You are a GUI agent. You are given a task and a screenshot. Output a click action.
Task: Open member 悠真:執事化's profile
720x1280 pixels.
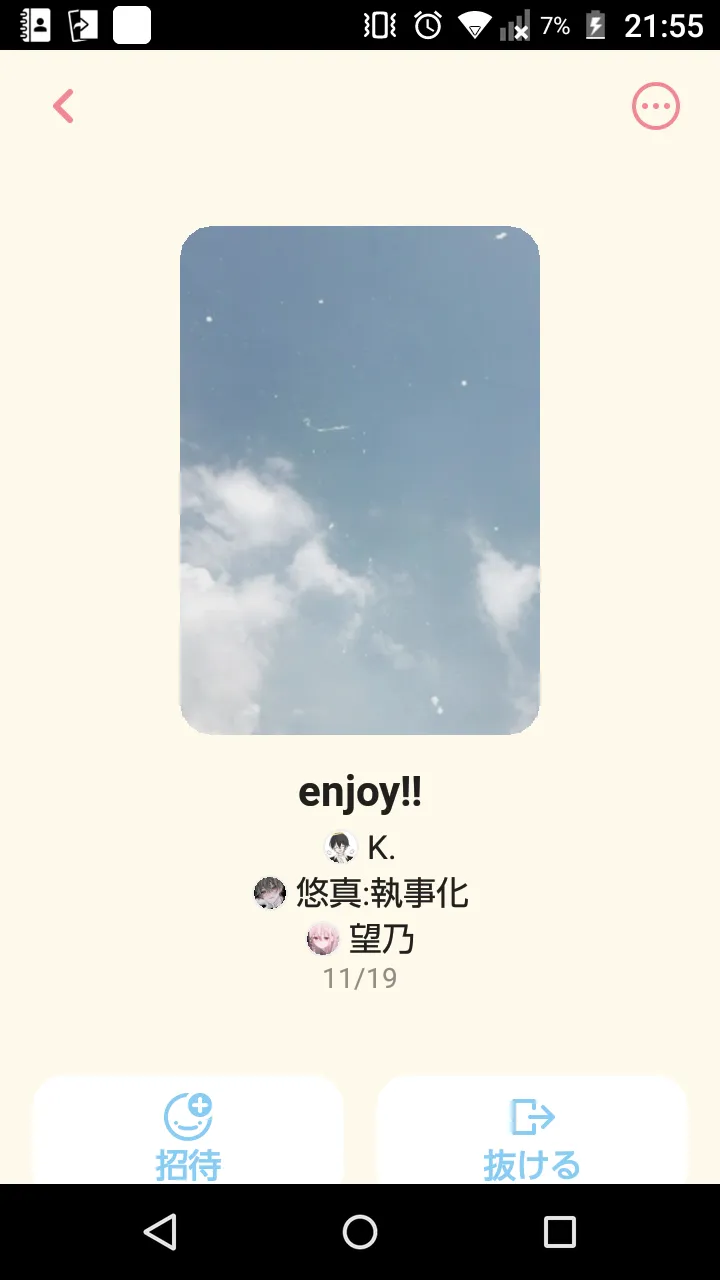pyautogui.click(x=360, y=892)
